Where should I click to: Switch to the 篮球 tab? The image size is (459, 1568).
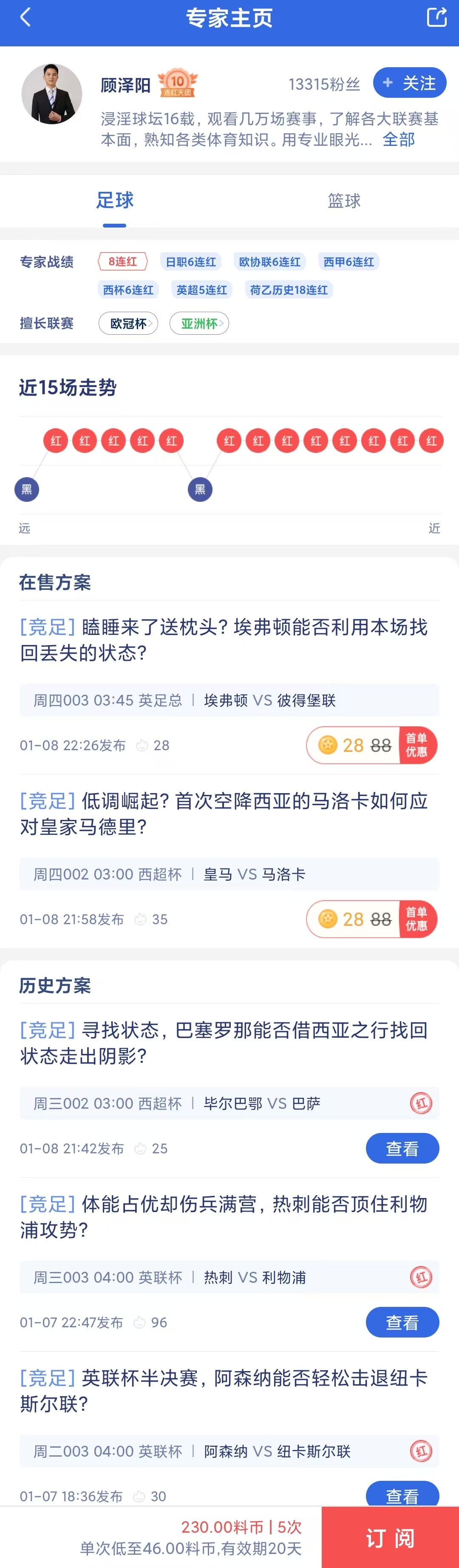coord(344,200)
